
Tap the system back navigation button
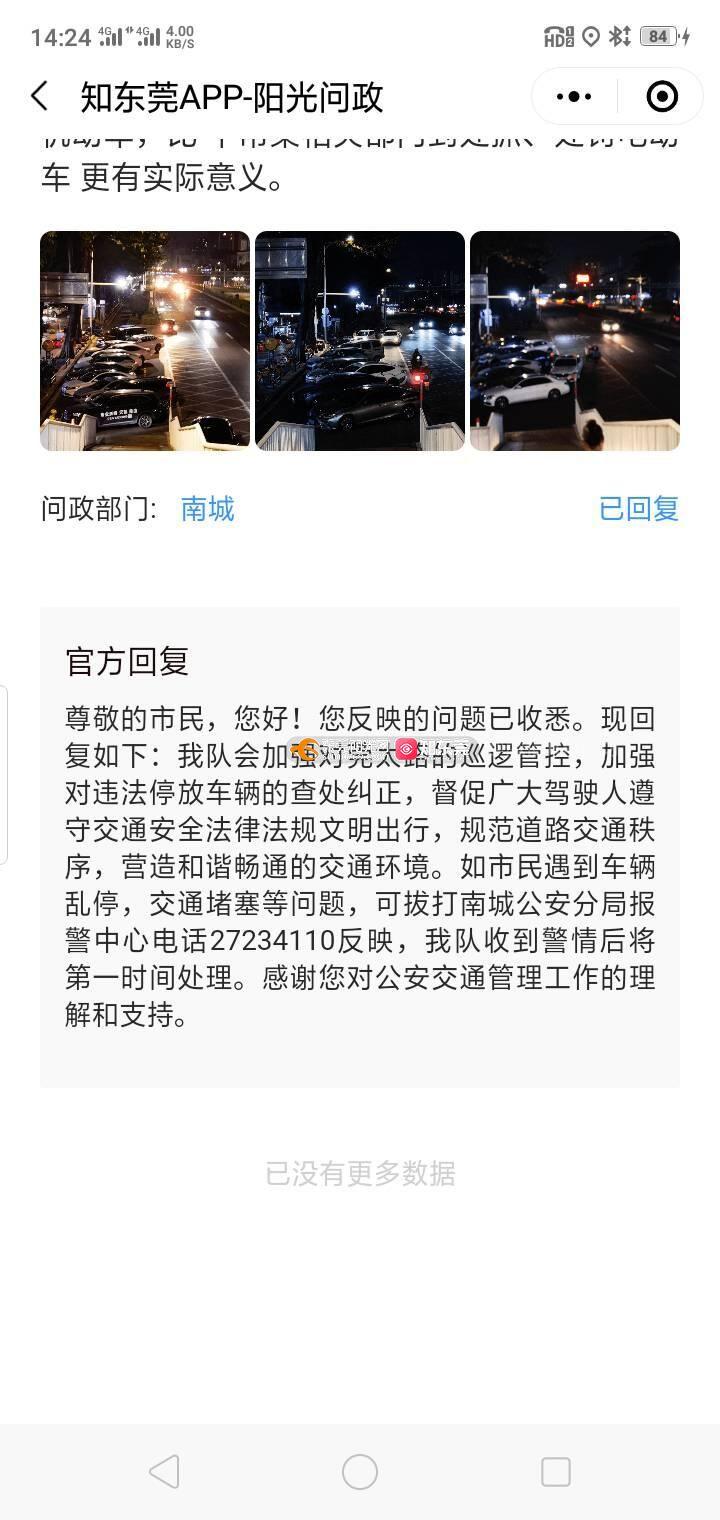[x=164, y=1472]
